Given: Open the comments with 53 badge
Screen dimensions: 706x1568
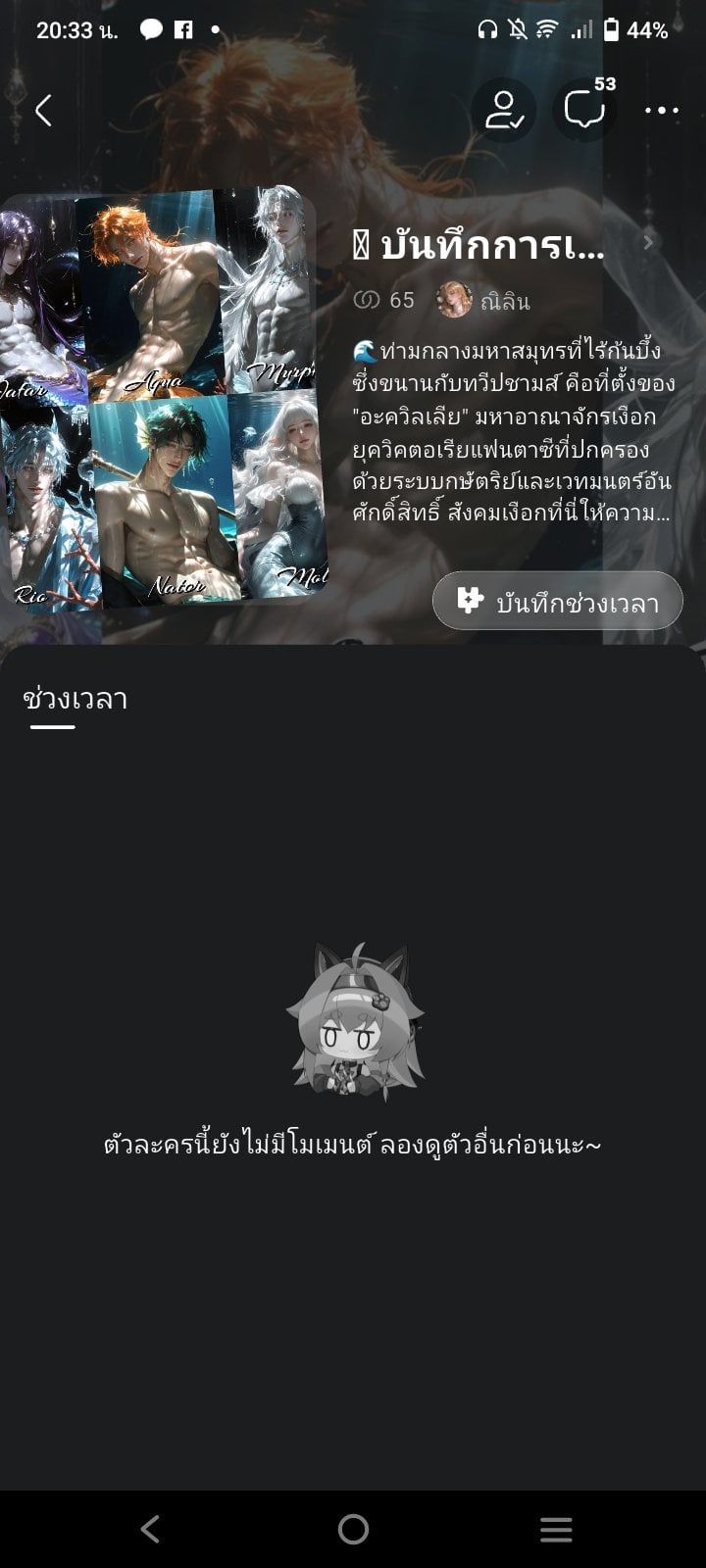Looking at the screenshot, I should (585, 109).
